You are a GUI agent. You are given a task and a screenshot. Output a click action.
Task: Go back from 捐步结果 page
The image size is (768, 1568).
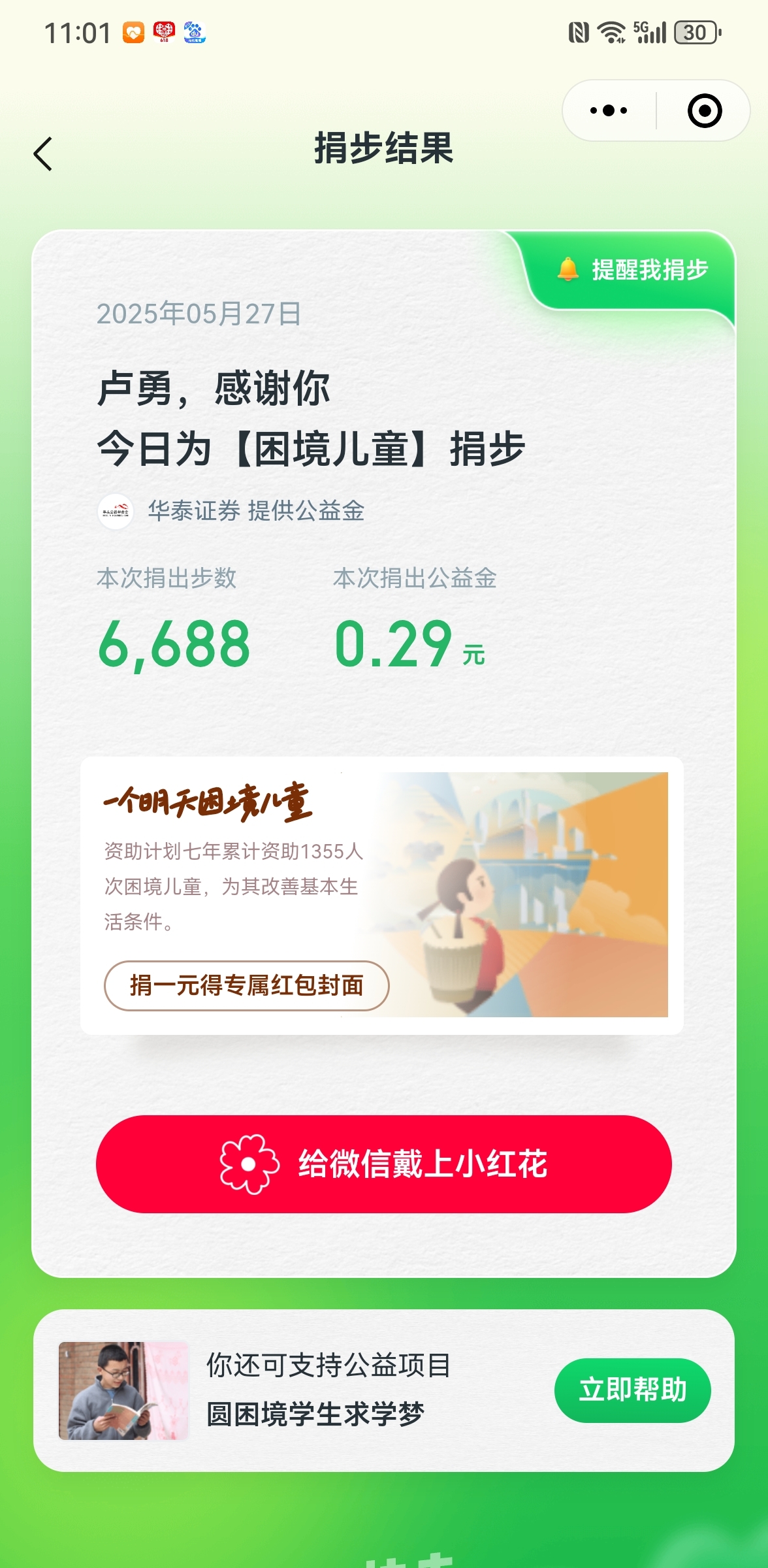click(x=43, y=154)
